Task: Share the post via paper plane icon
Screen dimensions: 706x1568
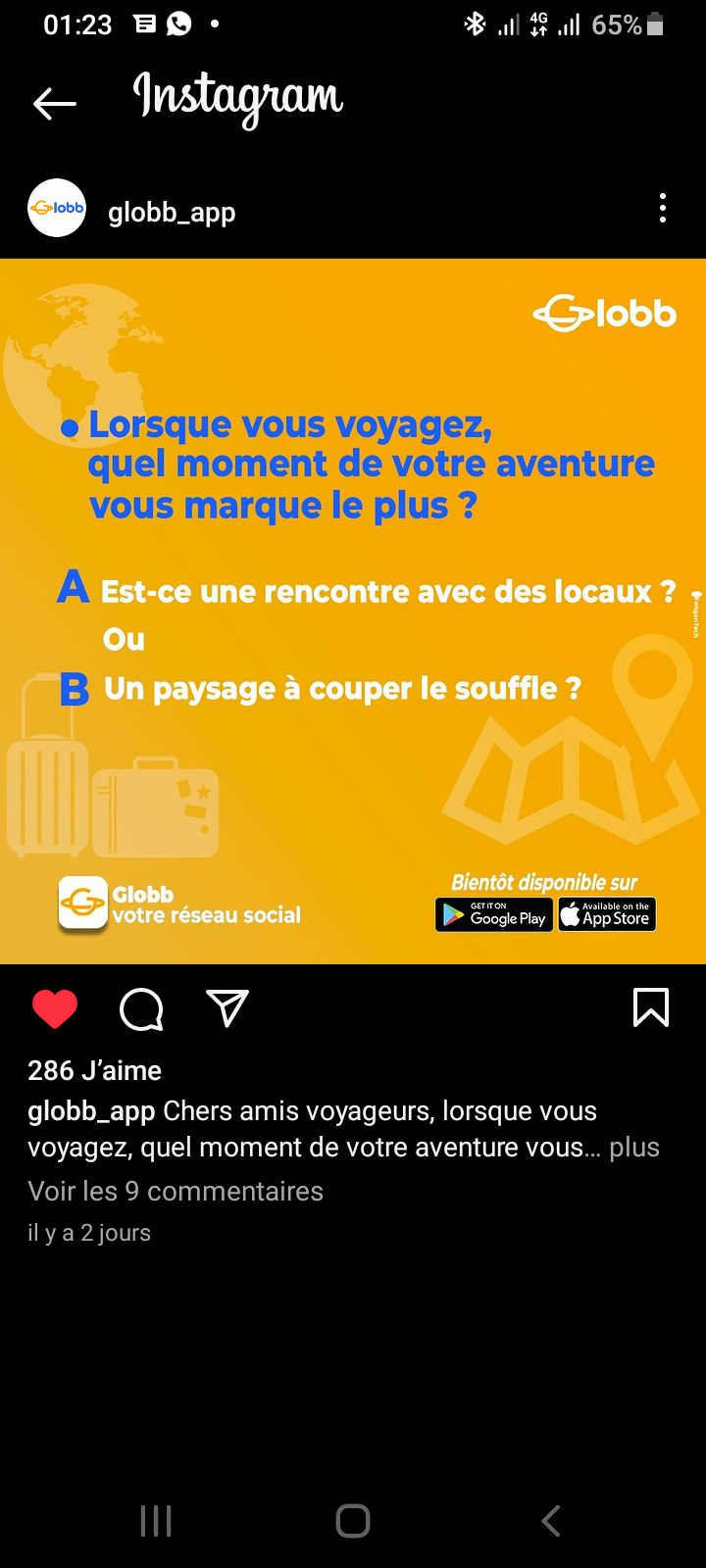Action: pos(227,1007)
